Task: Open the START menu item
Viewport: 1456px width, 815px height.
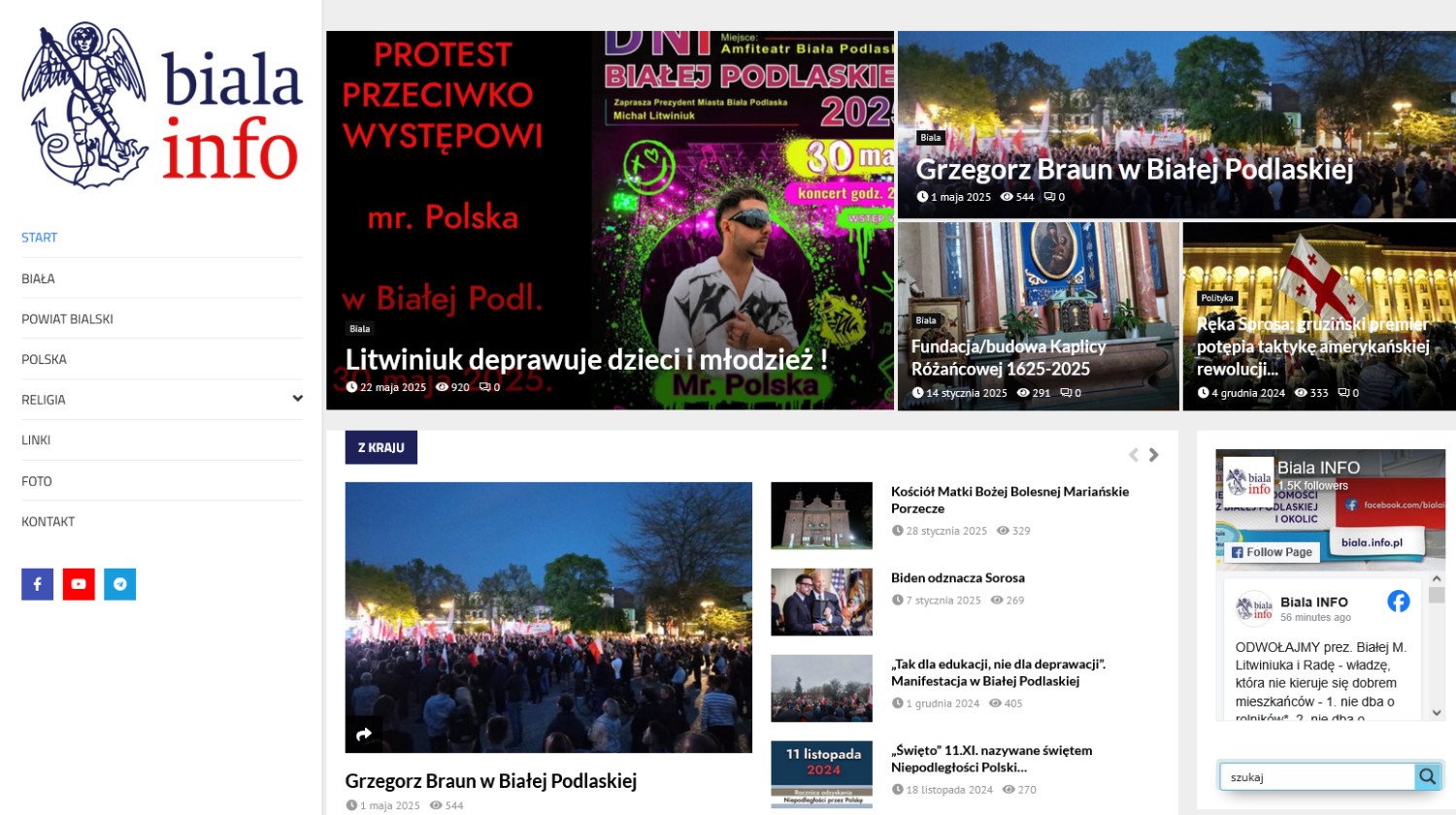Action: point(40,238)
